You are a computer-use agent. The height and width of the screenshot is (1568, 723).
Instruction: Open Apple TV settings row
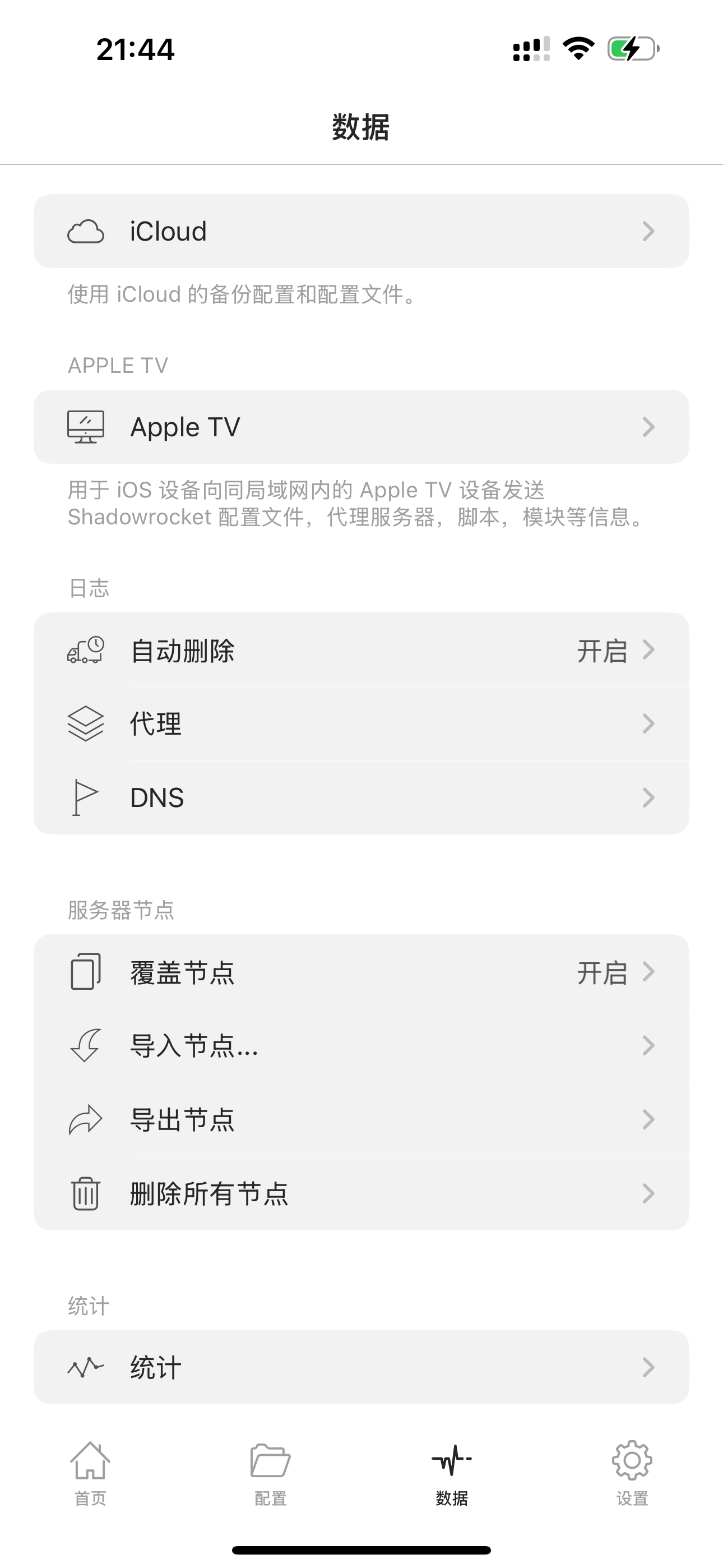(x=361, y=427)
